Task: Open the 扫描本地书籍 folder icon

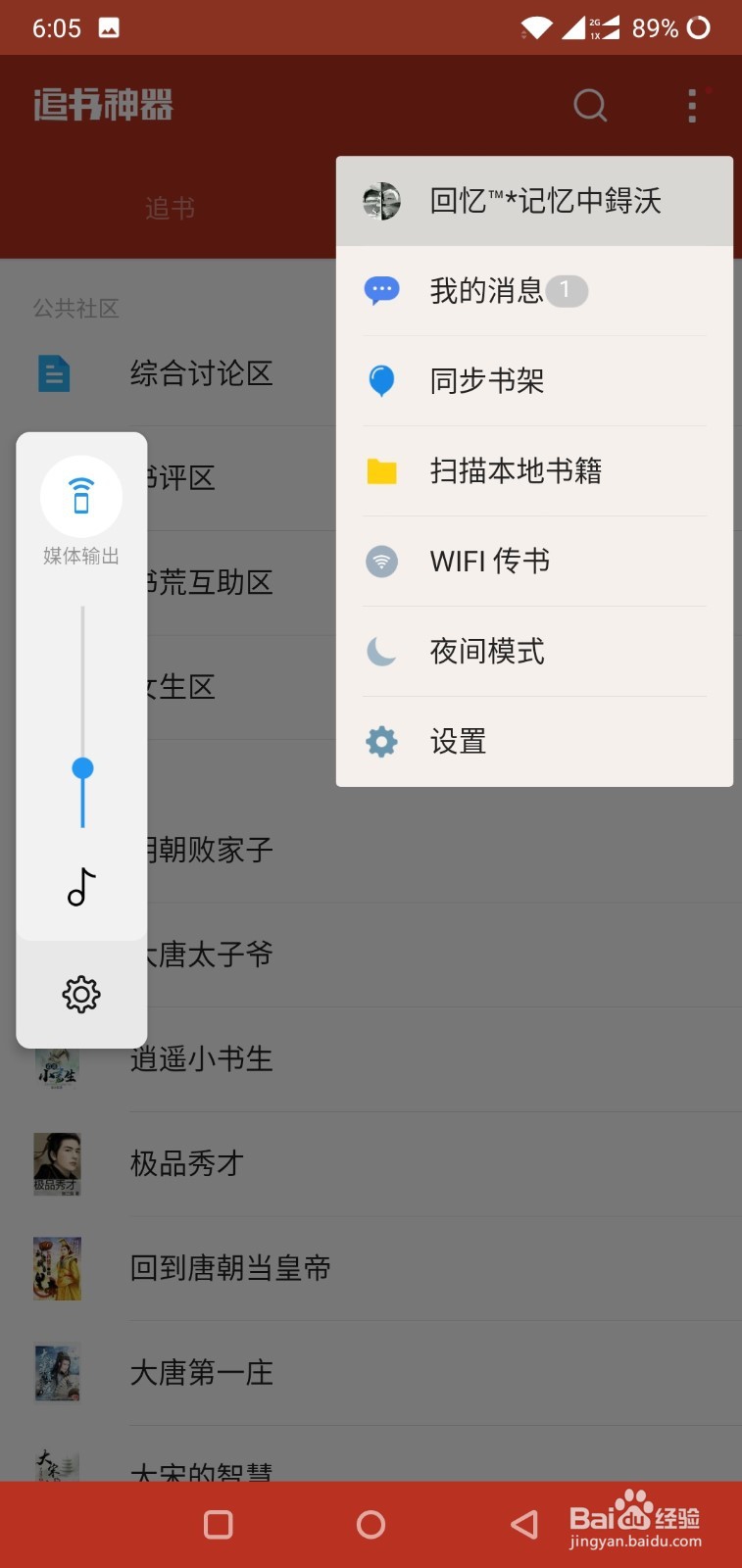Action: click(381, 470)
